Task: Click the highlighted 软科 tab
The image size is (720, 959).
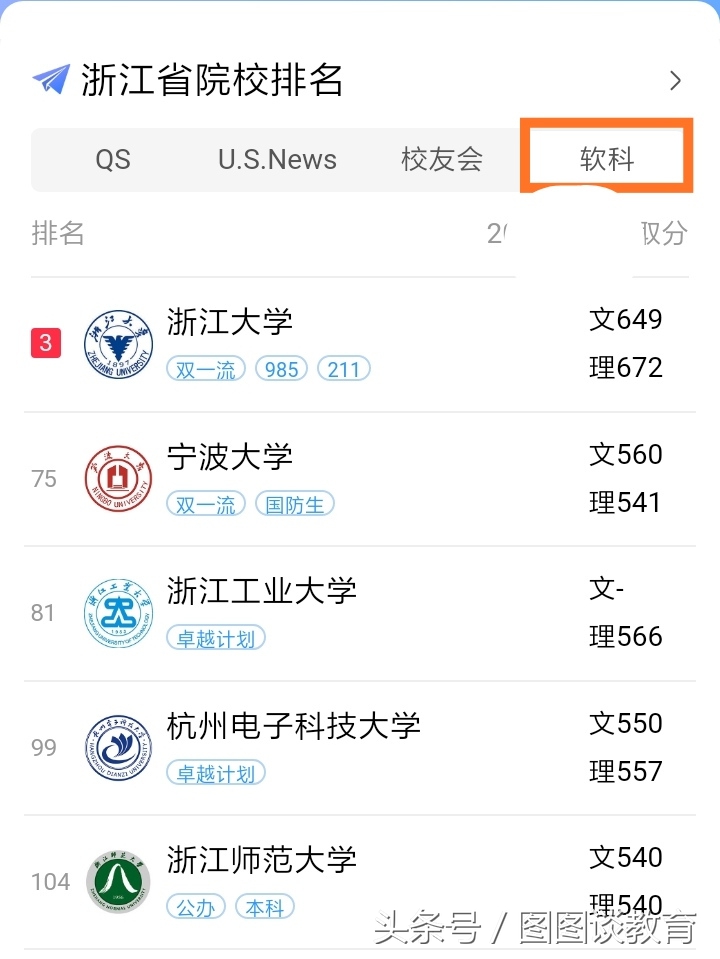Action: pyautogui.click(x=606, y=157)
